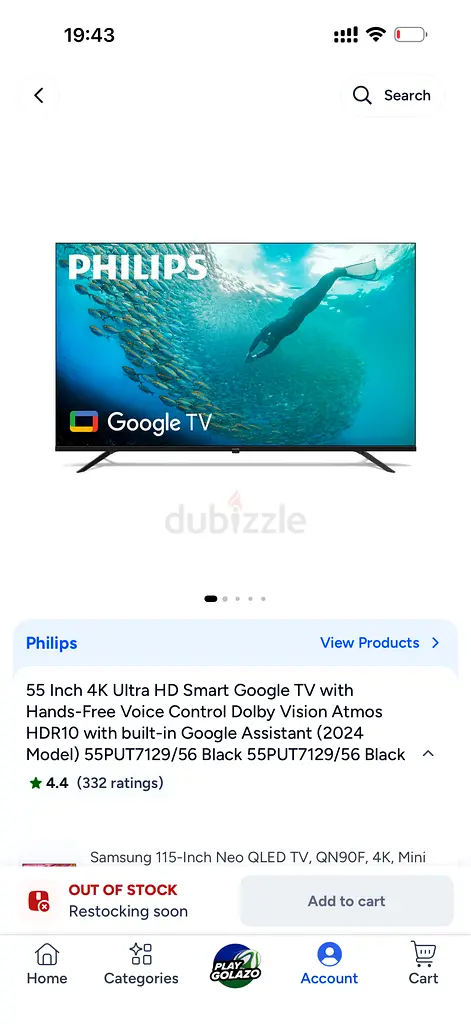Go back using the top-left arrow
This screenshot has height=1024, width=471.
coord(39,95)
